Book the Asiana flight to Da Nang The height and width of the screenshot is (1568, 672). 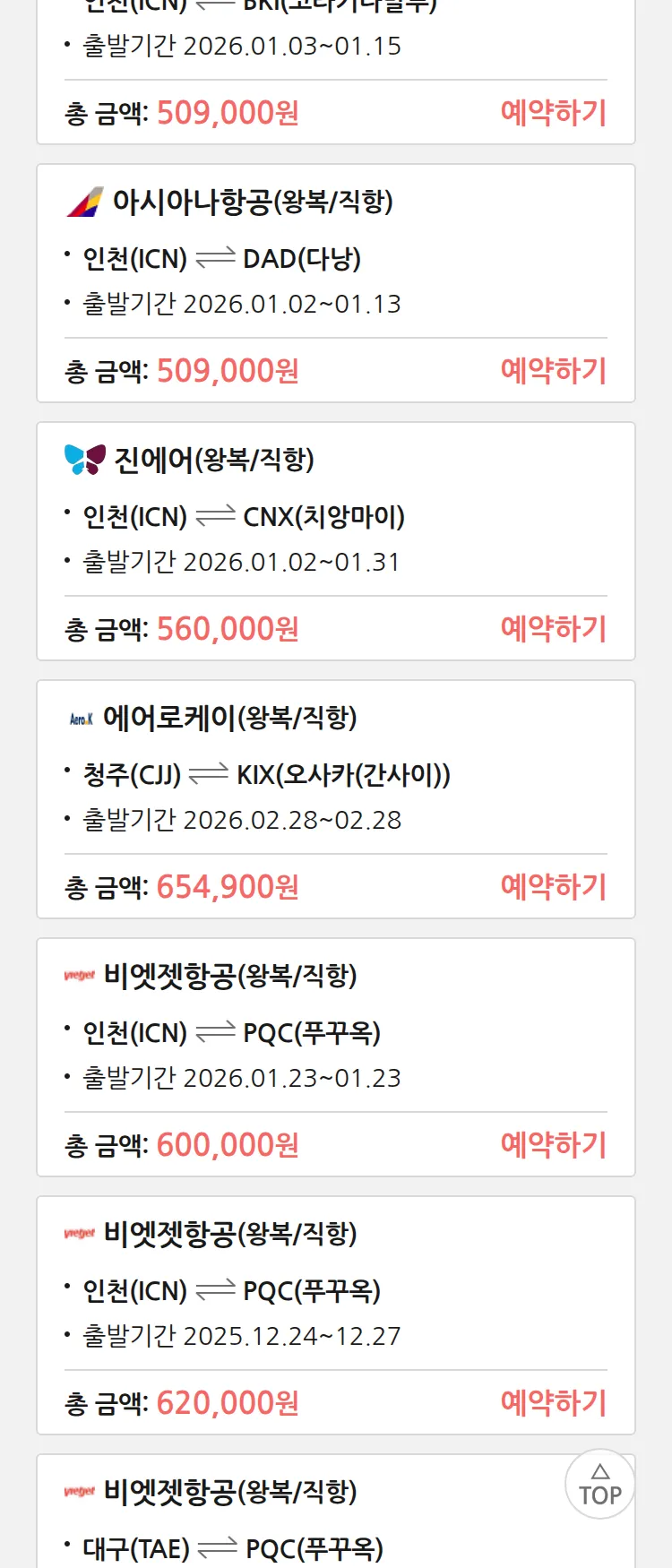click(x=553, y=371)
